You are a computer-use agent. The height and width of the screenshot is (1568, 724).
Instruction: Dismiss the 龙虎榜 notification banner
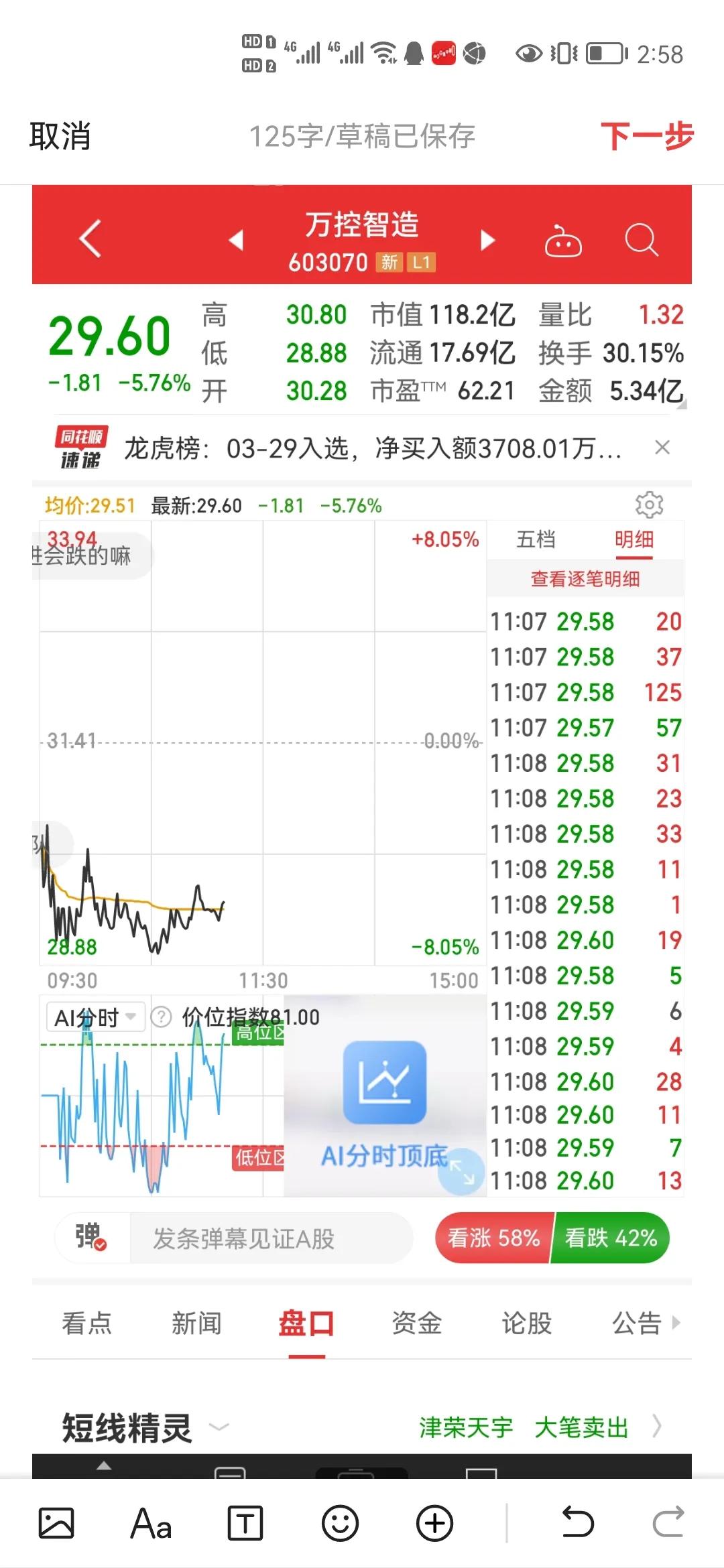click(x=663, y=447)
